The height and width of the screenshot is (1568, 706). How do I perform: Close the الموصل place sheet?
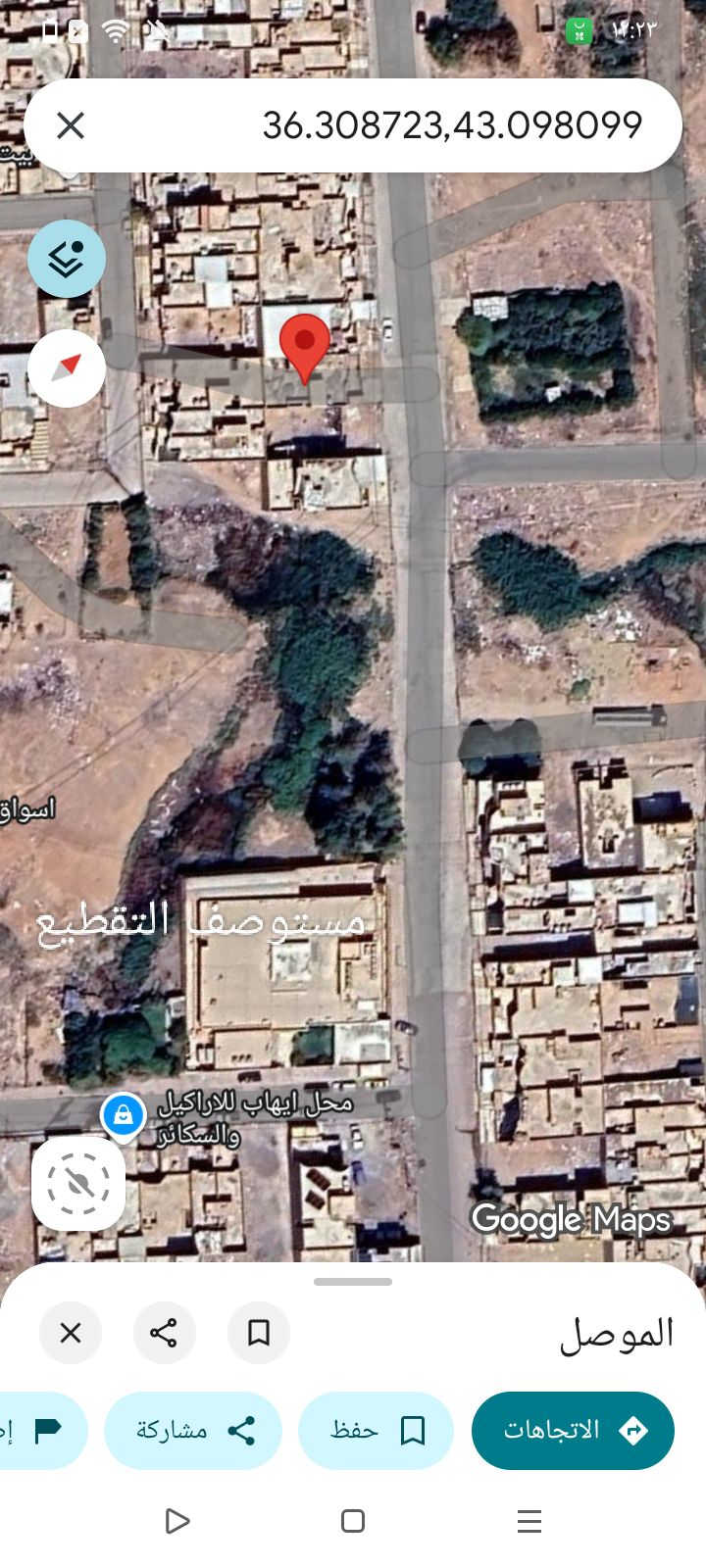click(71, 1333)
